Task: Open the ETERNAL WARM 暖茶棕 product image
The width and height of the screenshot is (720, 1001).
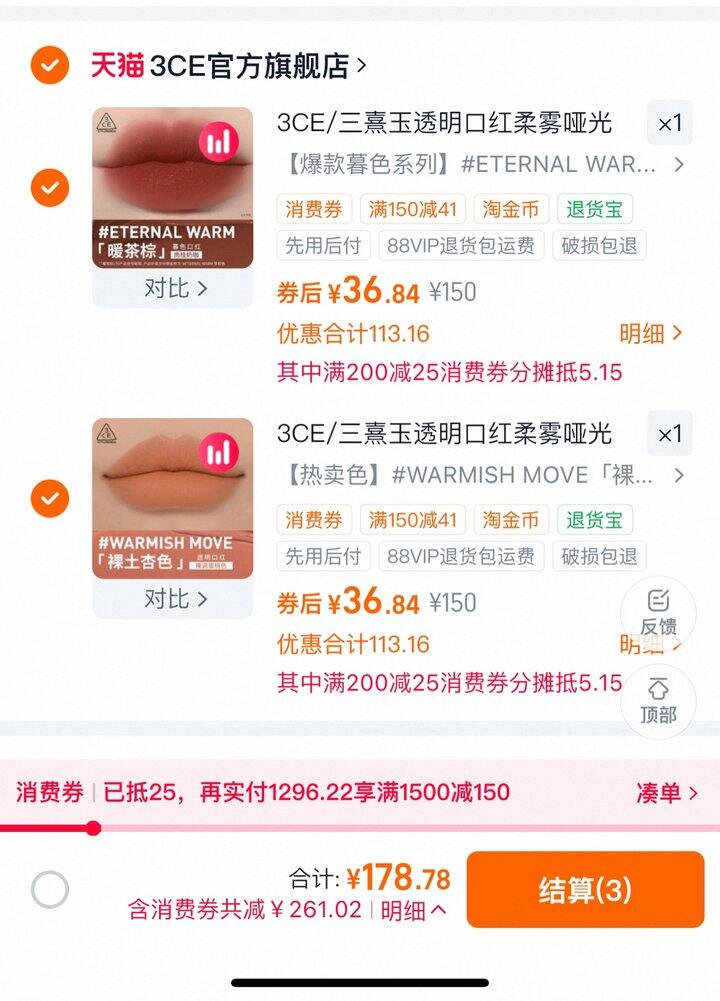Action: (172, 187)
